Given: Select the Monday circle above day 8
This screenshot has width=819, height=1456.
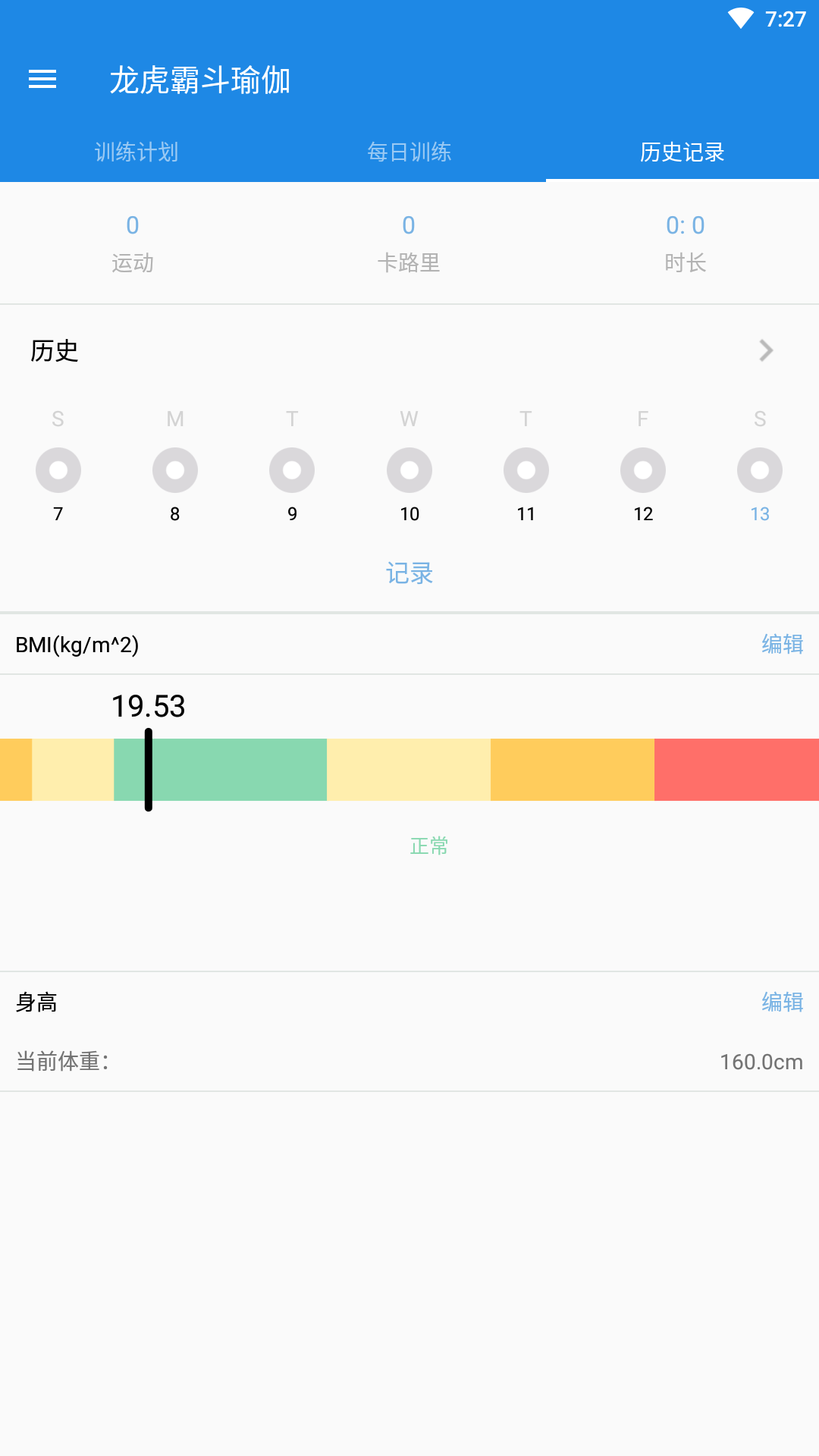Looking at the screenshot, I should coord(175,469).
